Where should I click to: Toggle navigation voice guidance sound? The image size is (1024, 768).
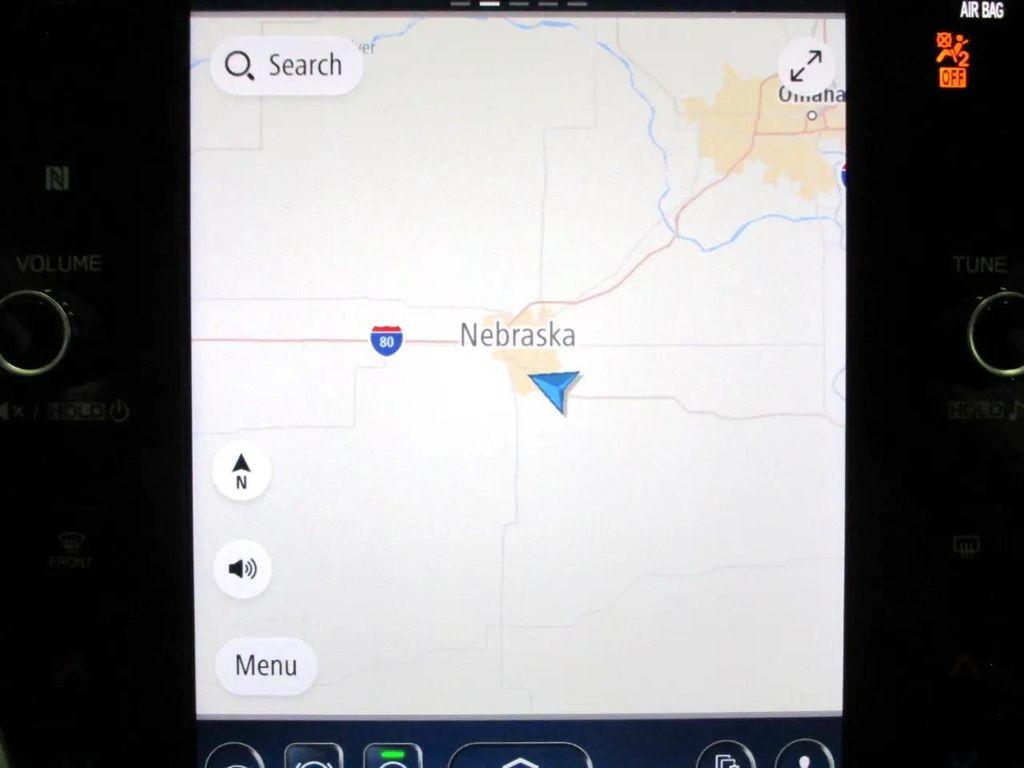point(242,569)
